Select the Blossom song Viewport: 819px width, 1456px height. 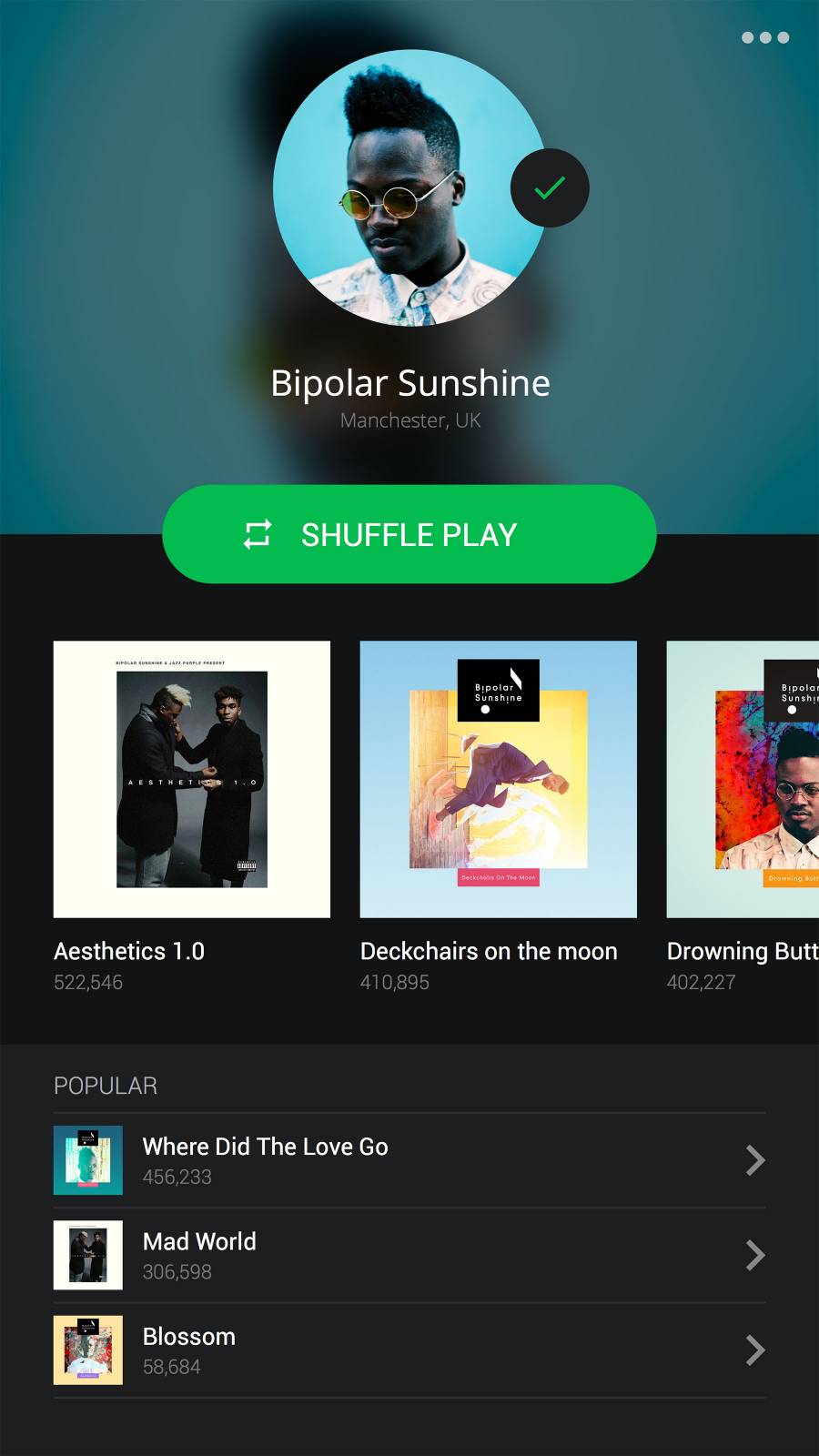tap(409, 1350)
